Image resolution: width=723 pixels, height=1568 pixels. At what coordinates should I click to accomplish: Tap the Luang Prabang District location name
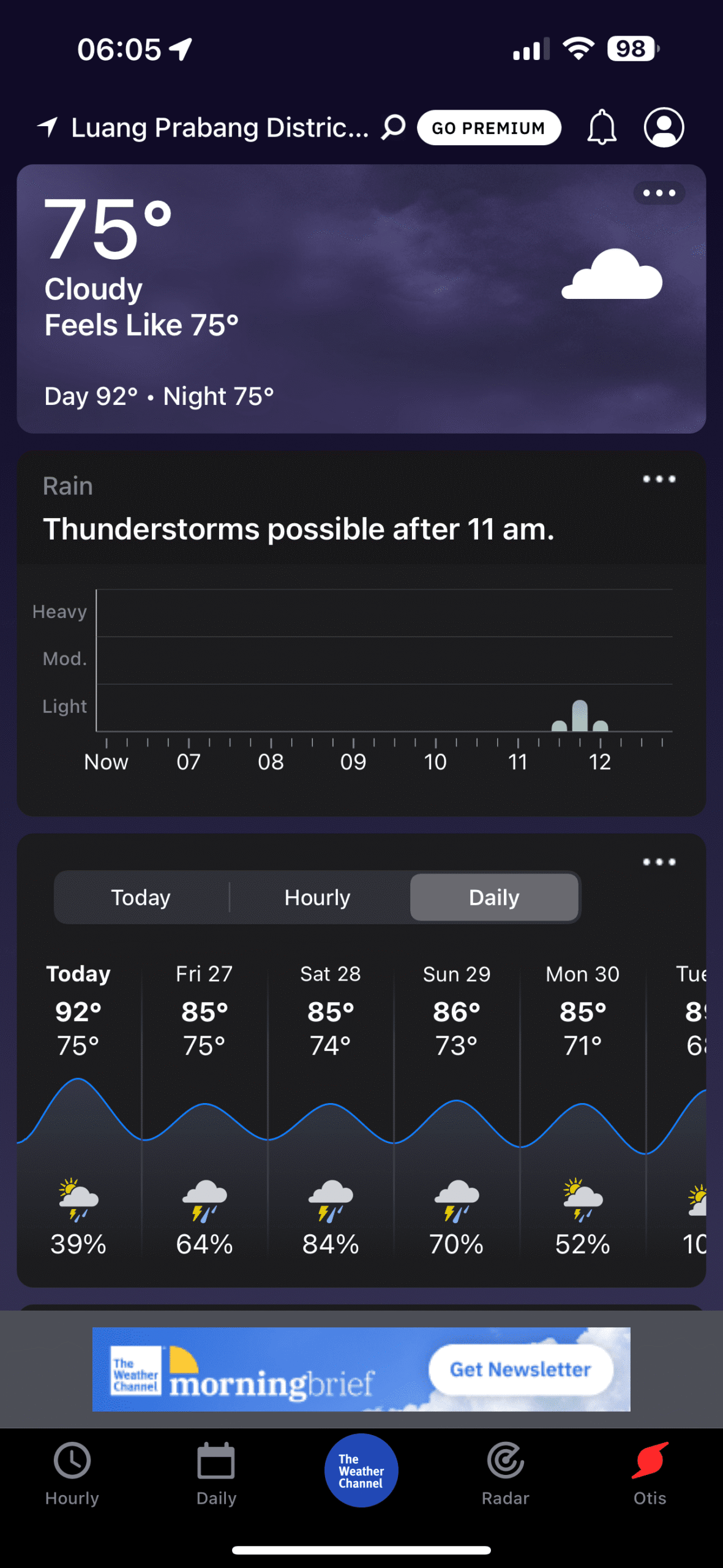point(220,127)
